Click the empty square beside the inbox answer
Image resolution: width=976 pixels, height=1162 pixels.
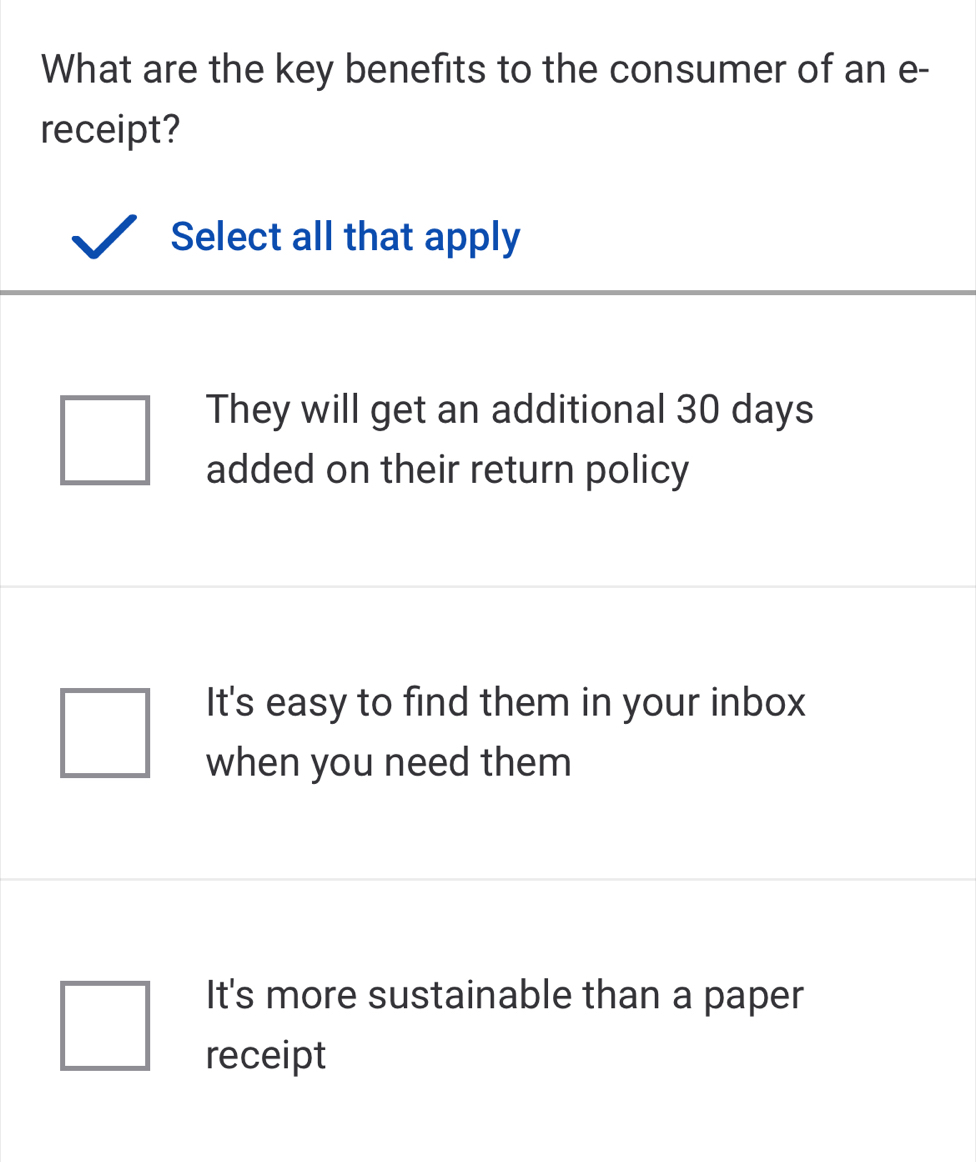(x=104, y=731)
